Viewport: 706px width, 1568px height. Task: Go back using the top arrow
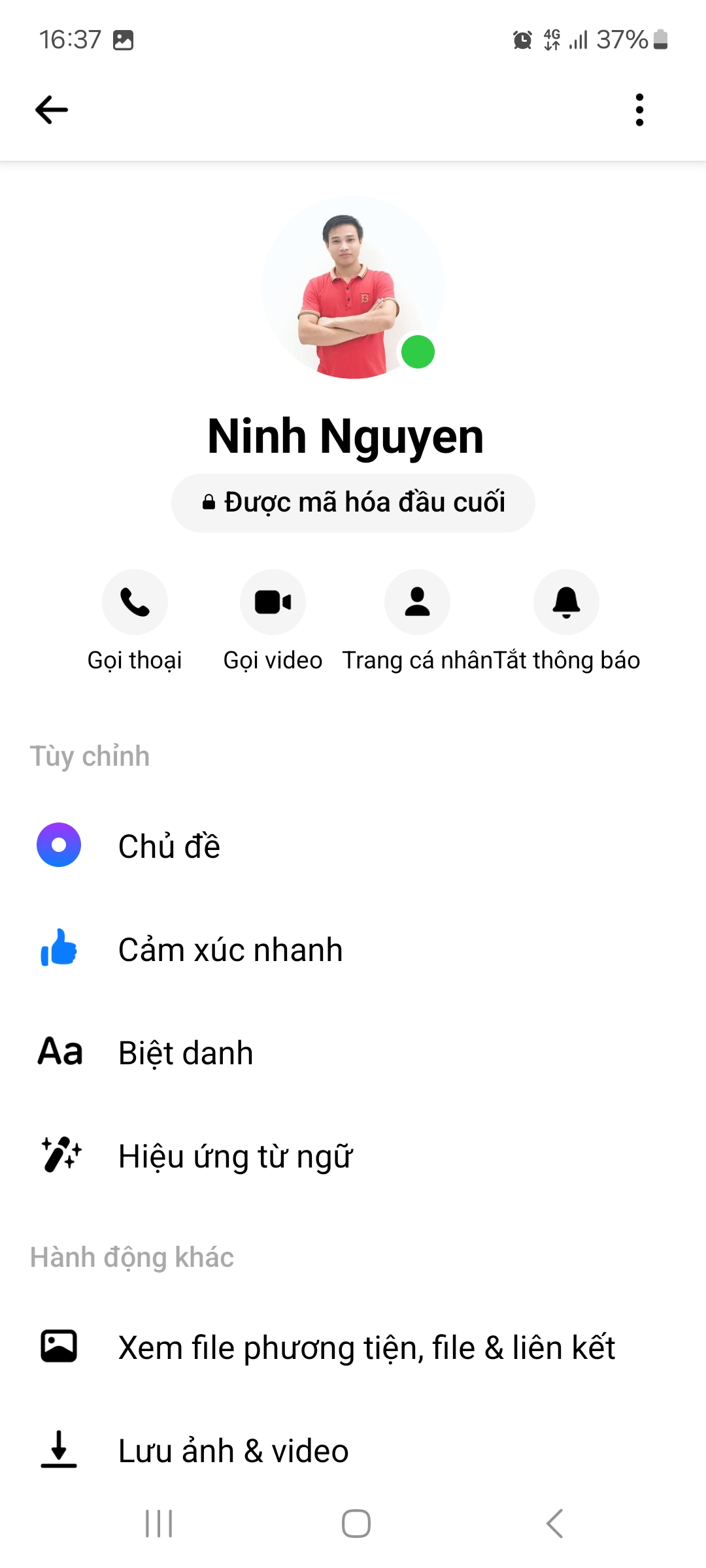click(52, 110)
